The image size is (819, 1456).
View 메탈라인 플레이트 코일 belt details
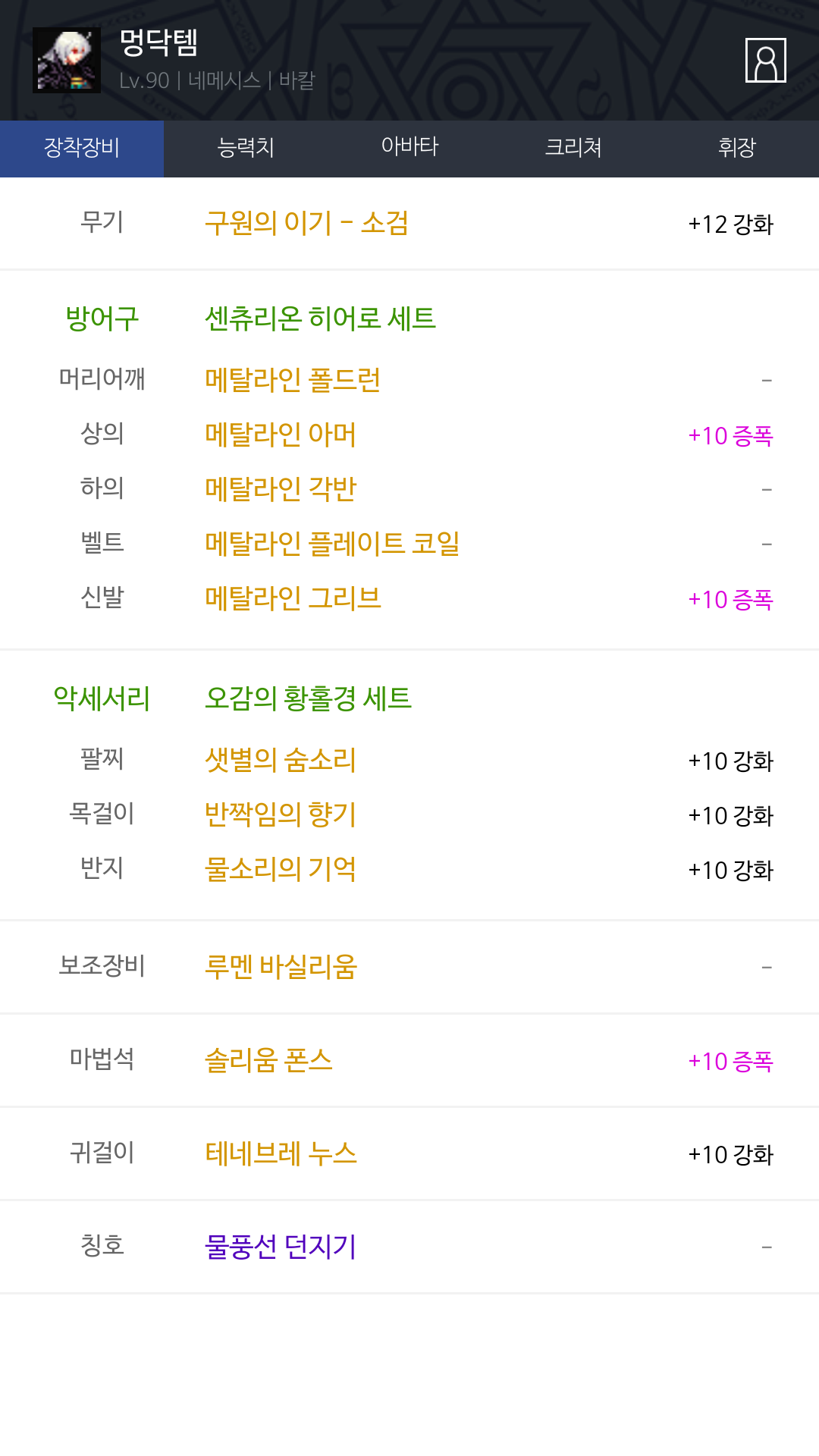(x=332, y=543)
